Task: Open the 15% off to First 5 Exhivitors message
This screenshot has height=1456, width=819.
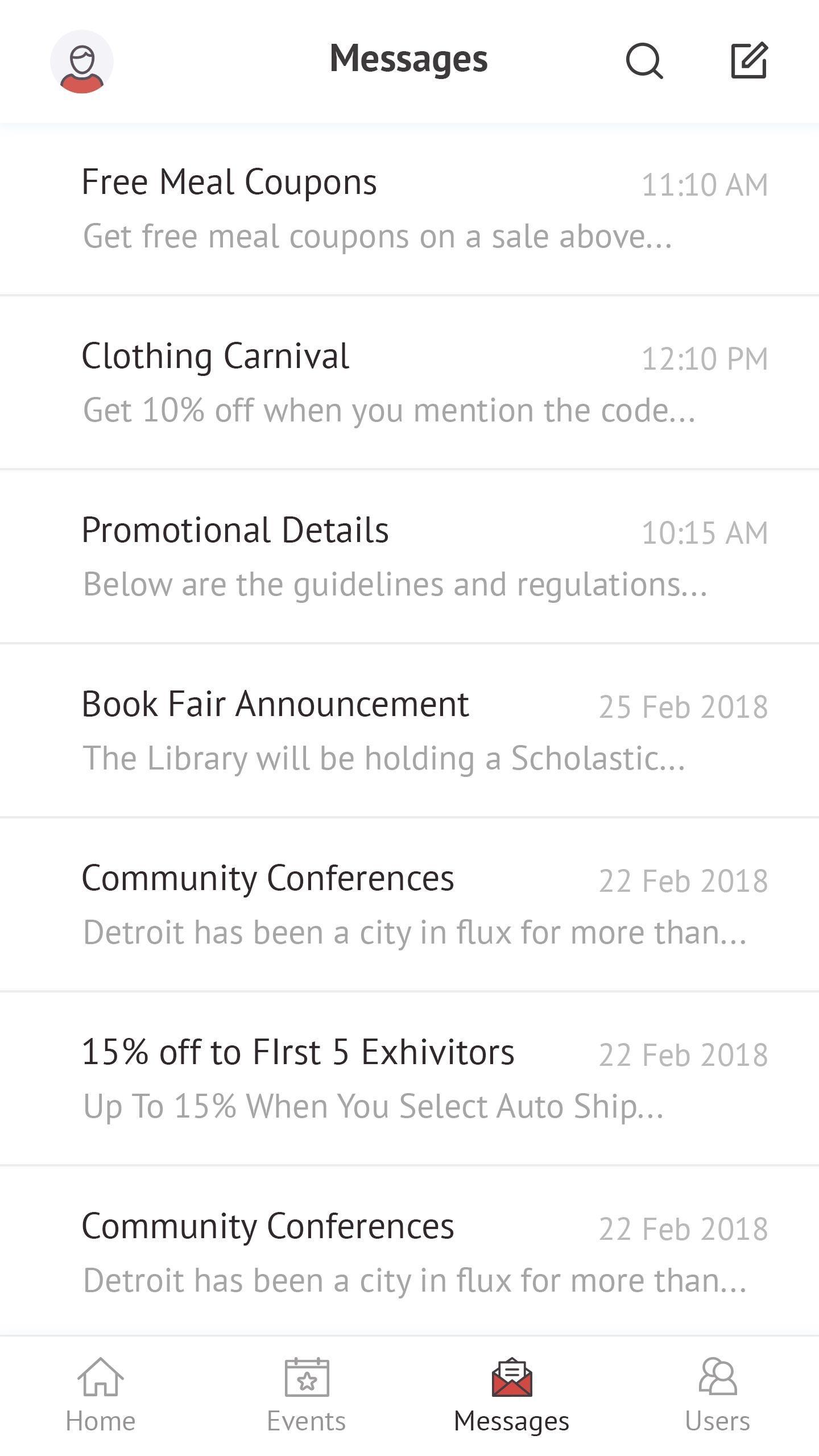Action: (409, 1079)
